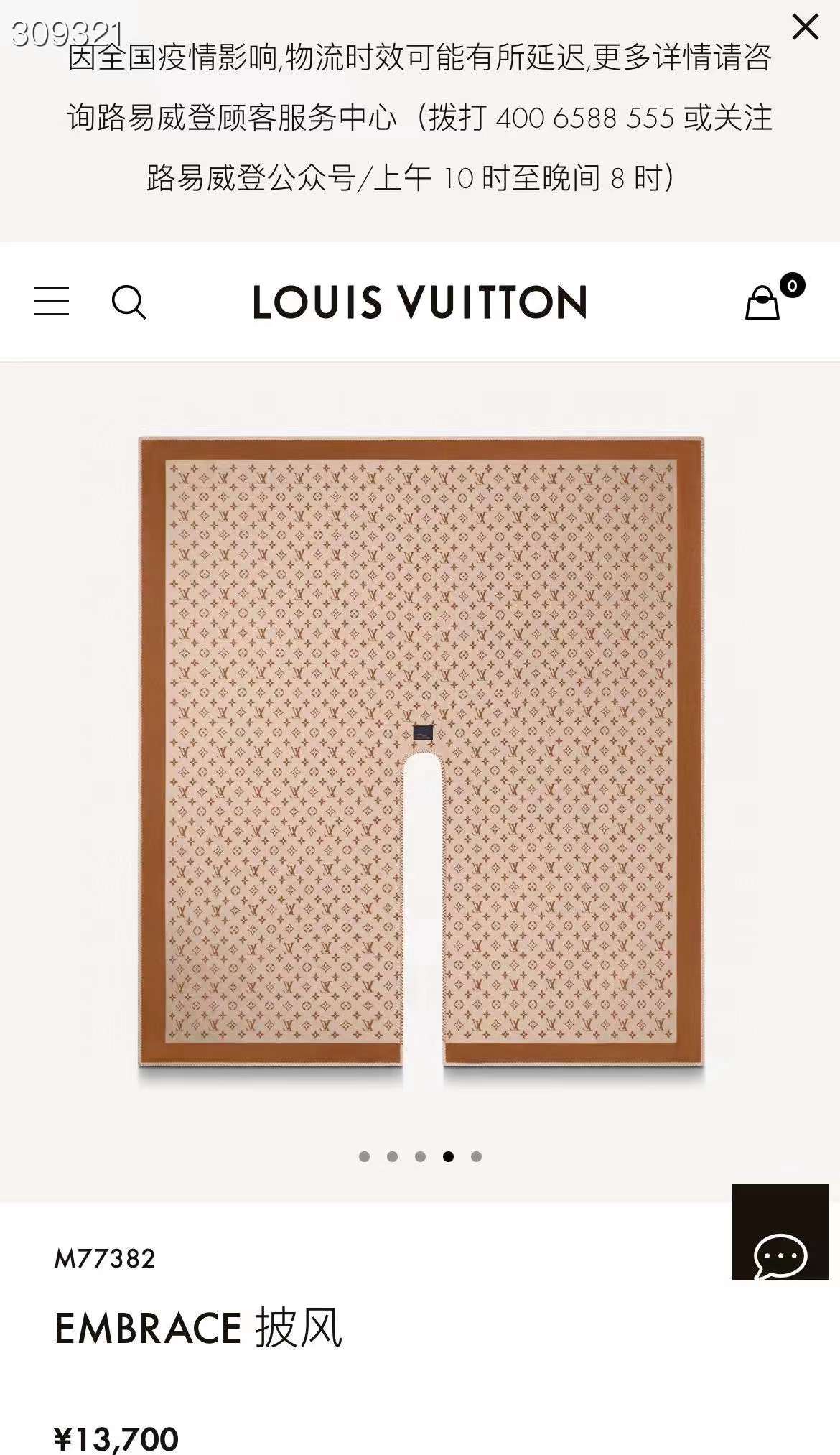Go to the Louis Vuitton home page
The image size is (840, 1455).
point(420,302)
